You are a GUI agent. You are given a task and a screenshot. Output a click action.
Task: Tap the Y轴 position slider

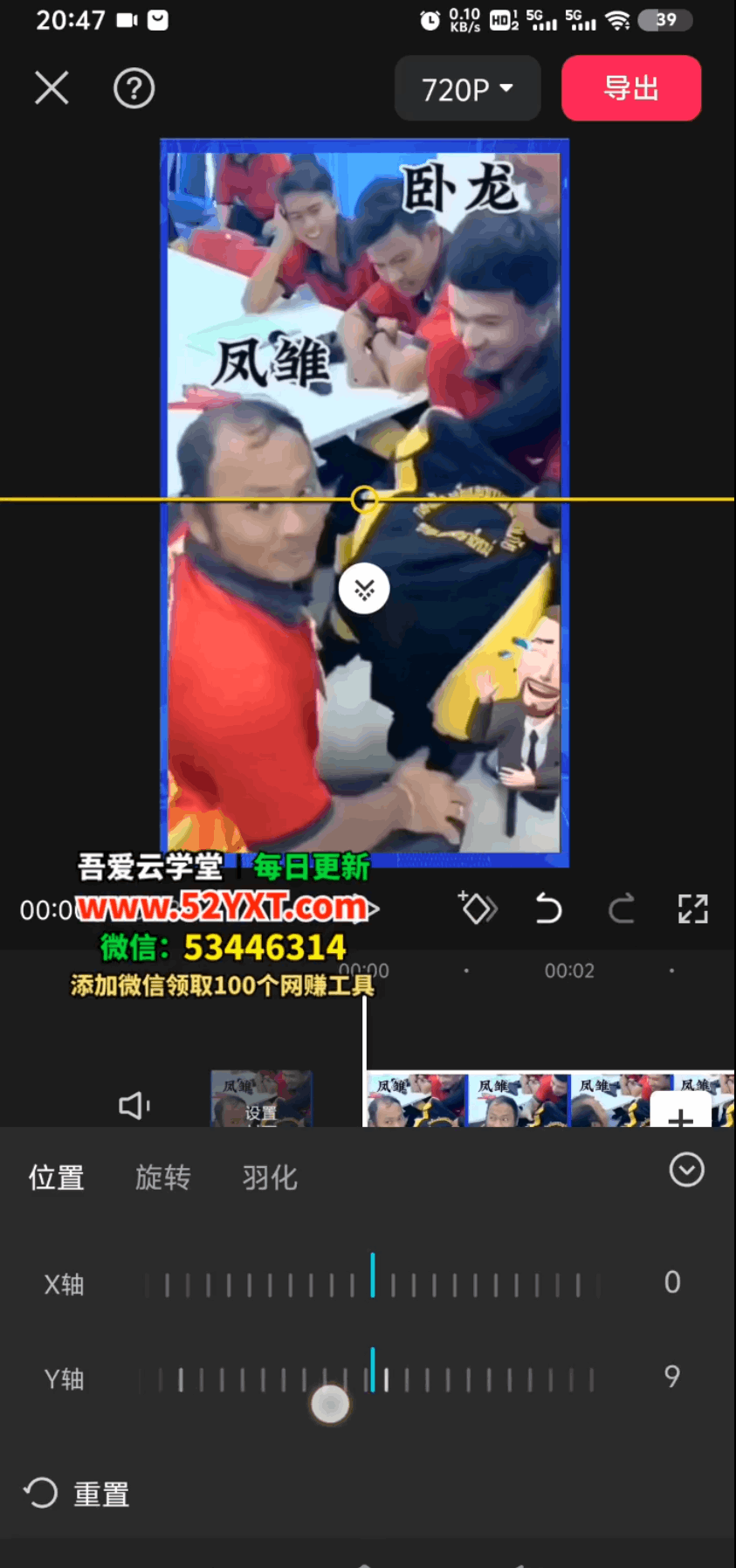[372, 1378]
